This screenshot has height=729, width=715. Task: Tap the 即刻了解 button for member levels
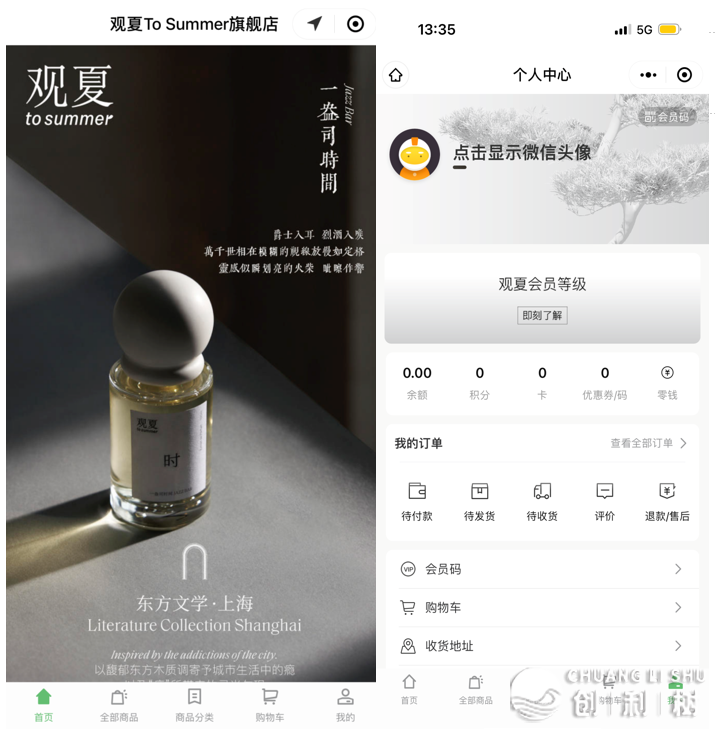pos(542,315)
